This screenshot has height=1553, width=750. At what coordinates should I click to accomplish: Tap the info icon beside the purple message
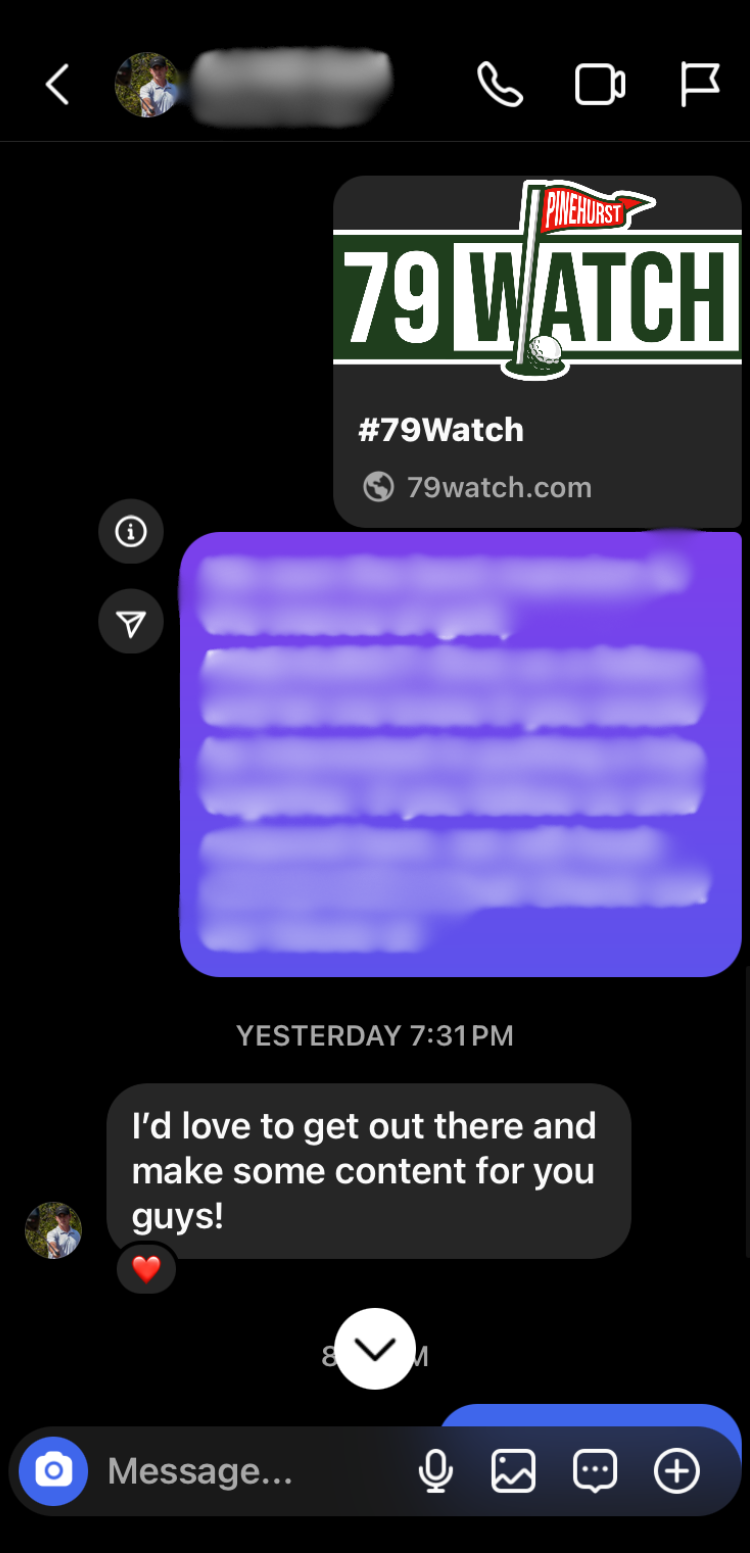click(x=131, y=532)
